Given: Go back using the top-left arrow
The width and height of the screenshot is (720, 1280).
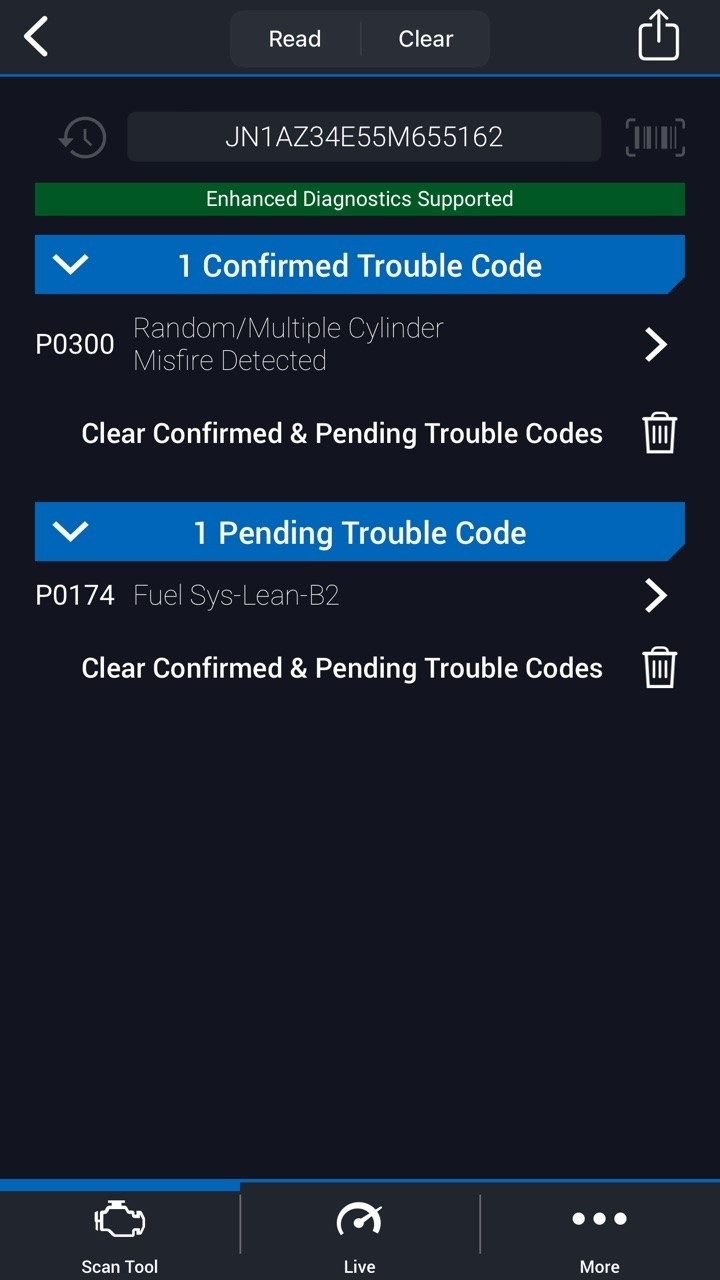Looking at the screenshot, I should click(37, 38).
